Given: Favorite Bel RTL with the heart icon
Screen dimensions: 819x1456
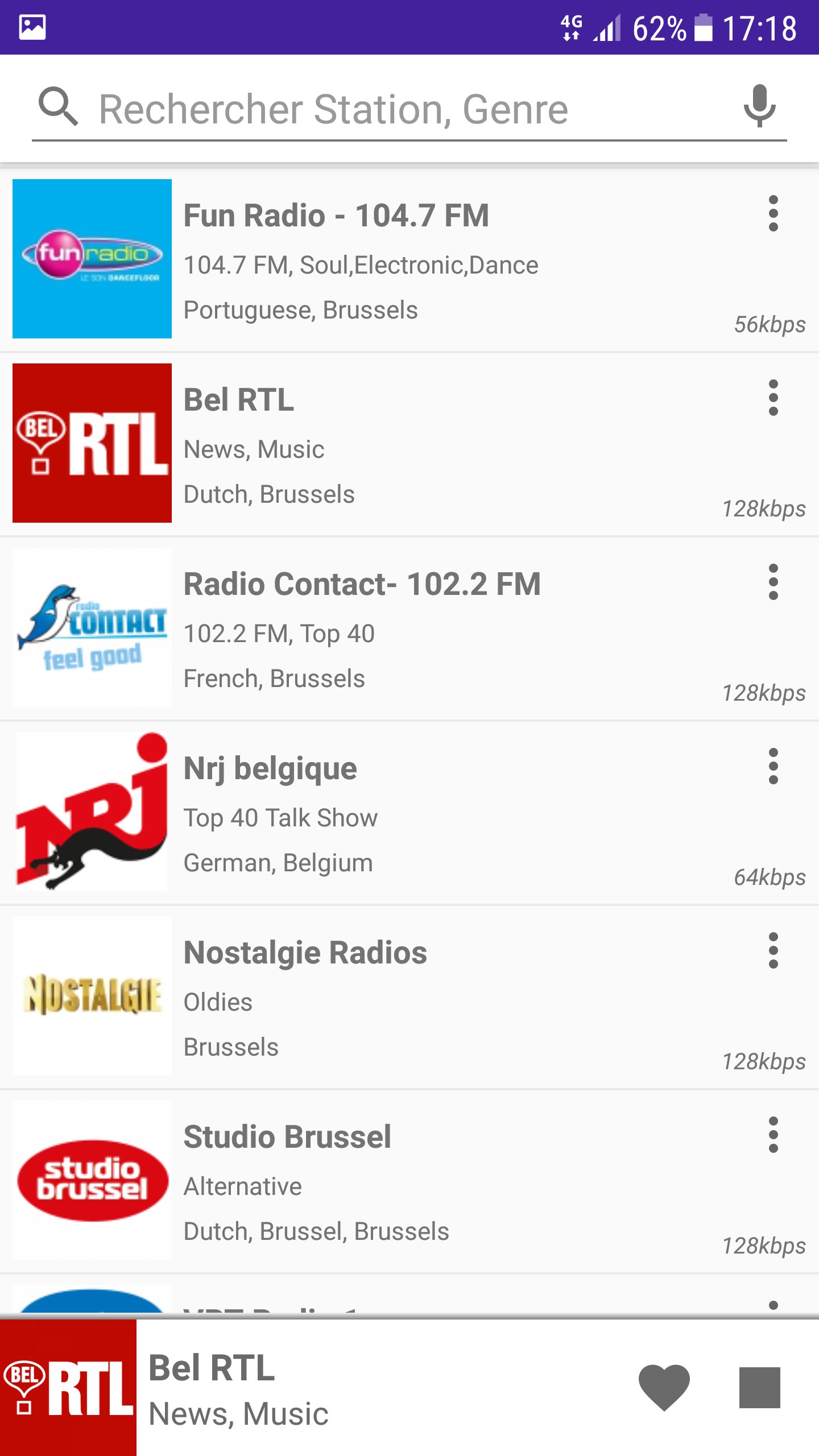Looking at the screenshot, I should coord(664,1388).
